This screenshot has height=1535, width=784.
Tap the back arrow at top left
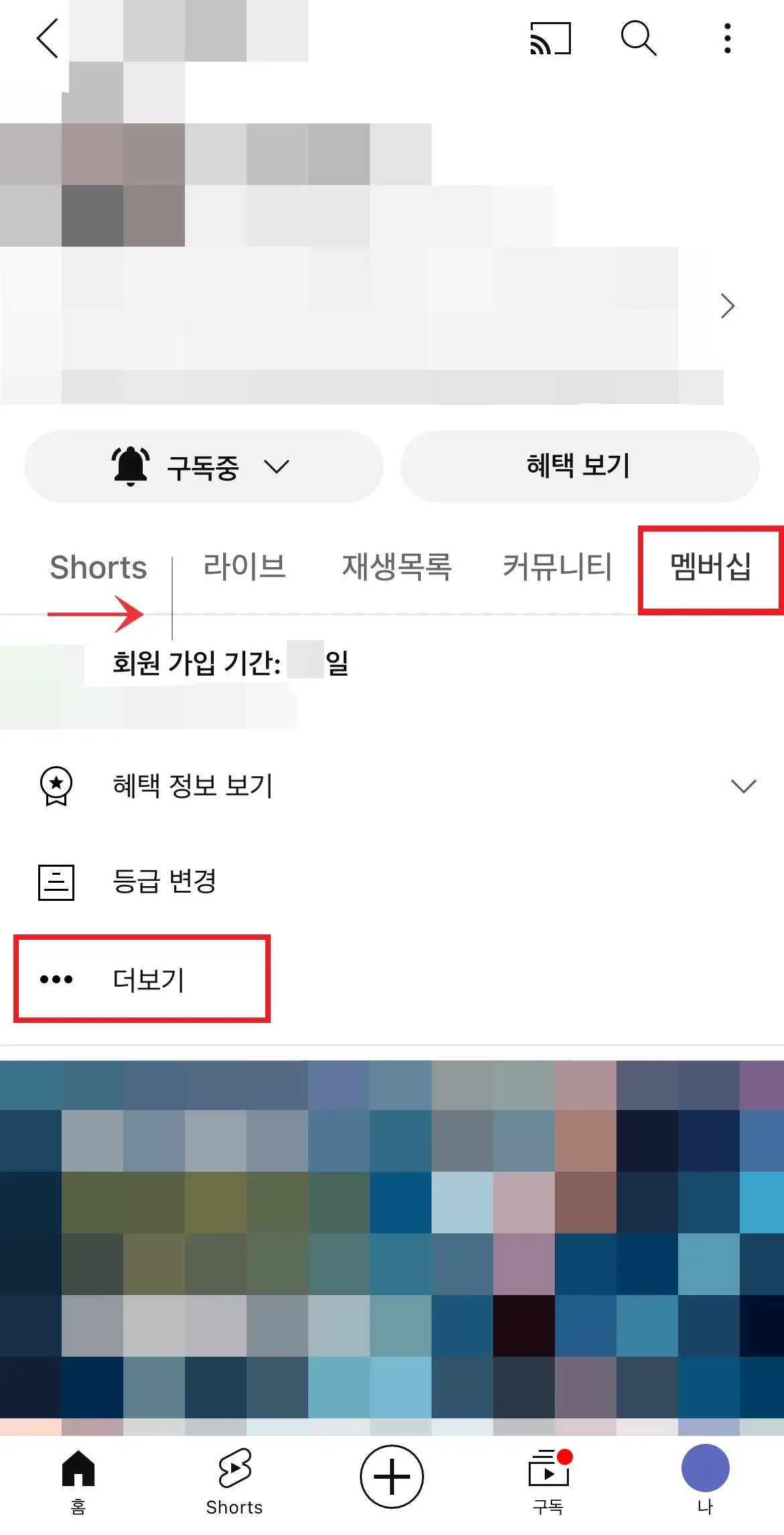click(47, 38)
